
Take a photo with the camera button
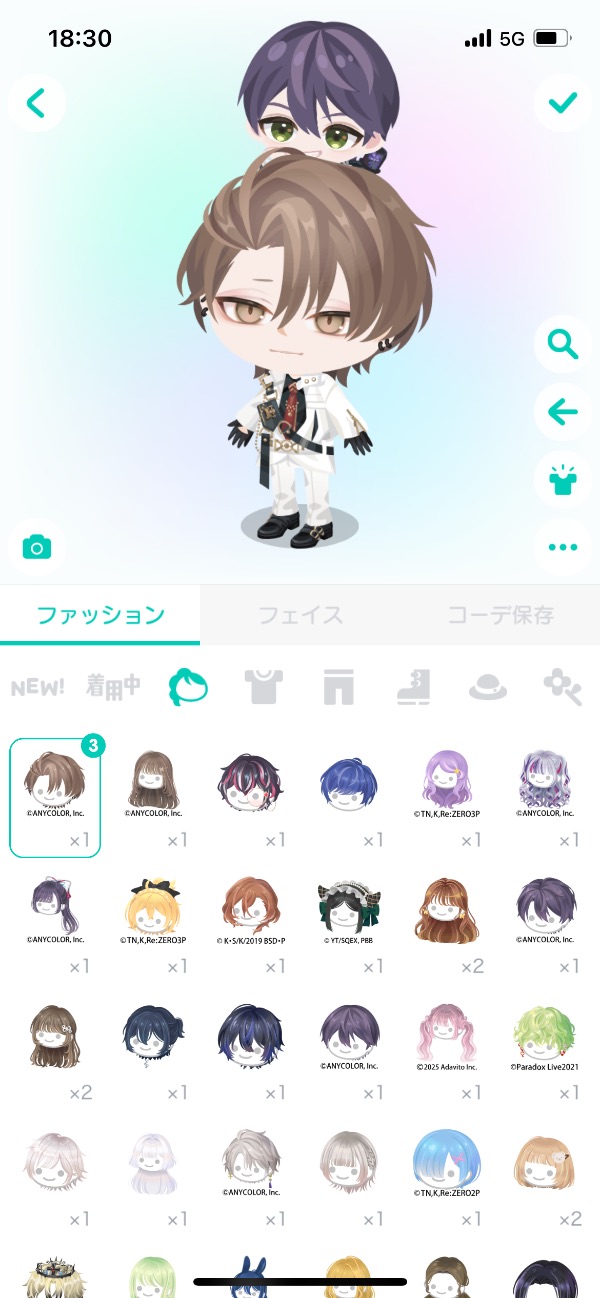coord(37,547)
